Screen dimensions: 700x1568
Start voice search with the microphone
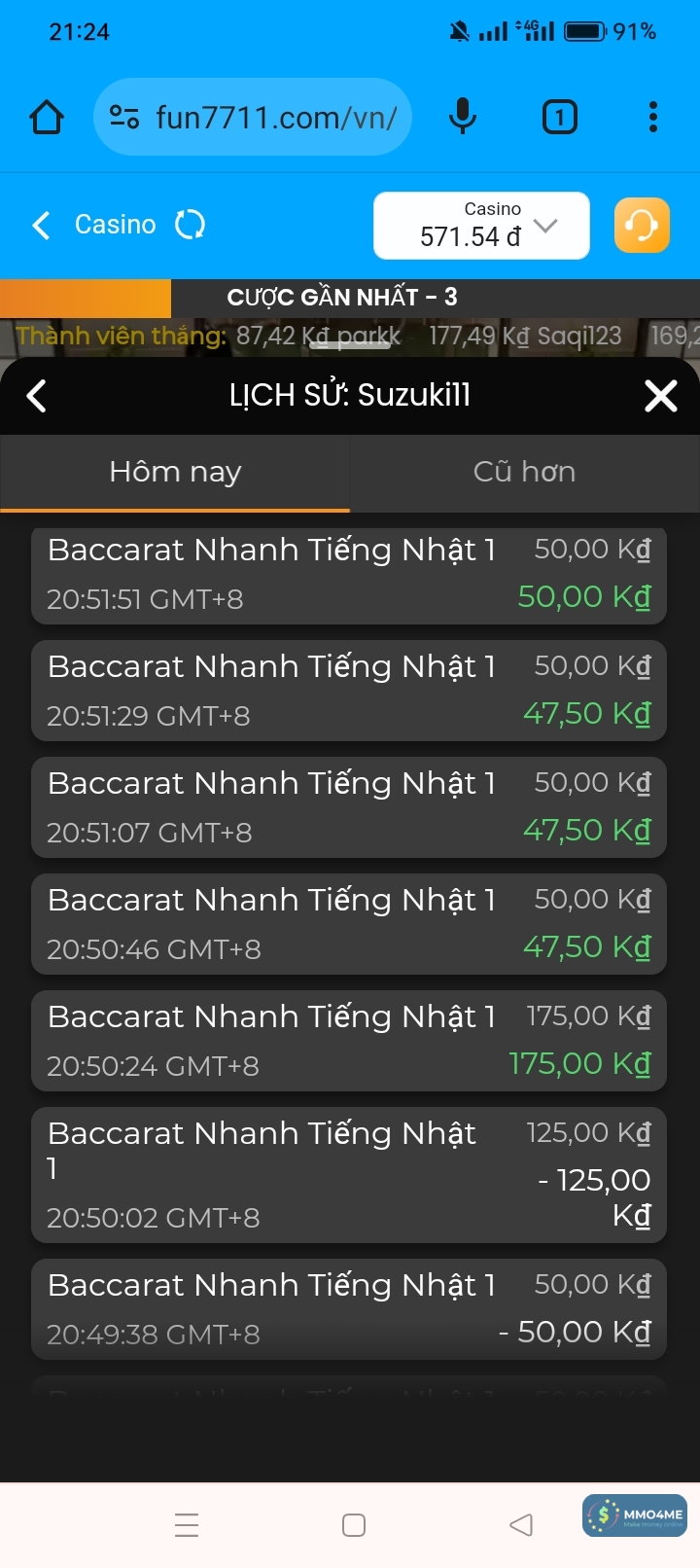pyautogui.click(x=463, y=118)
